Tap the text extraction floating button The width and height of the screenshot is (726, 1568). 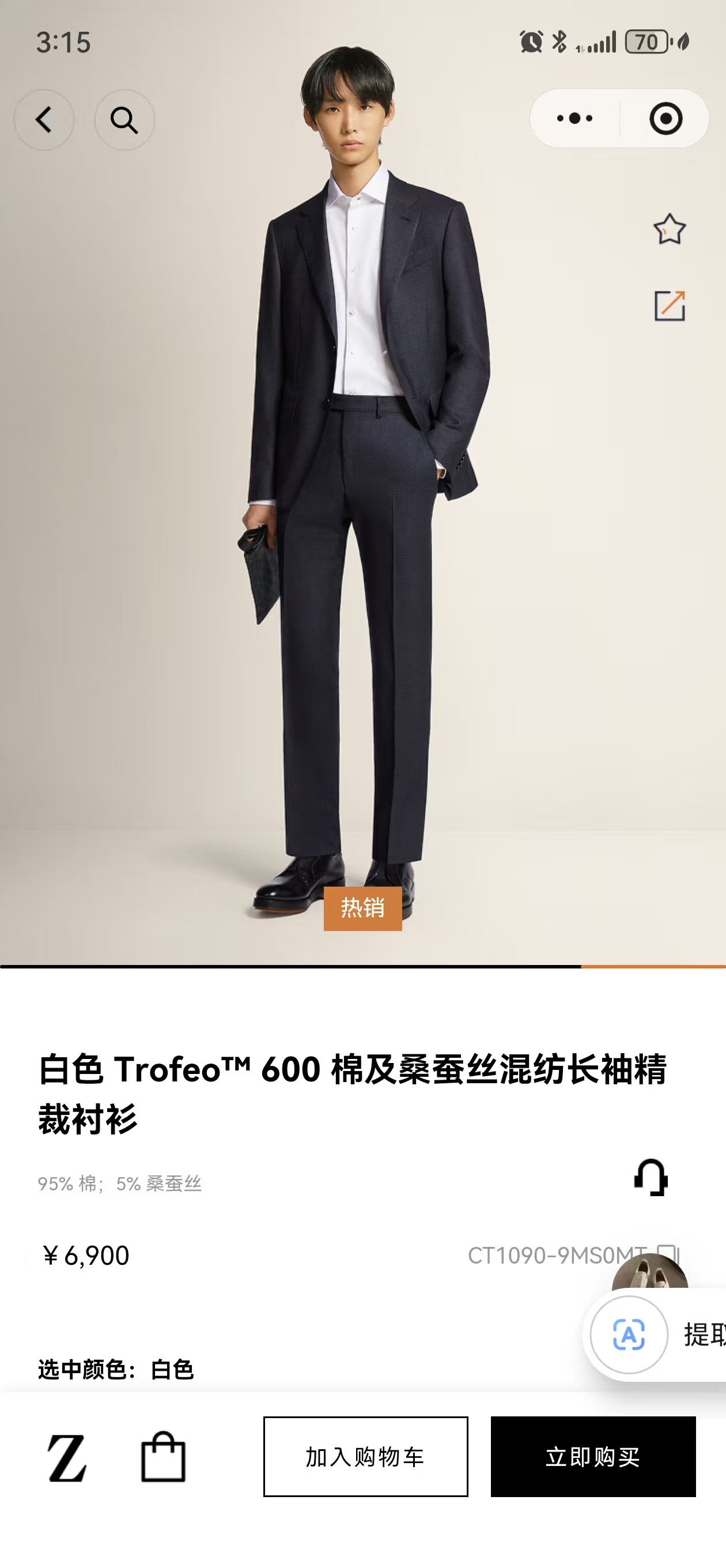(629, 1335)
